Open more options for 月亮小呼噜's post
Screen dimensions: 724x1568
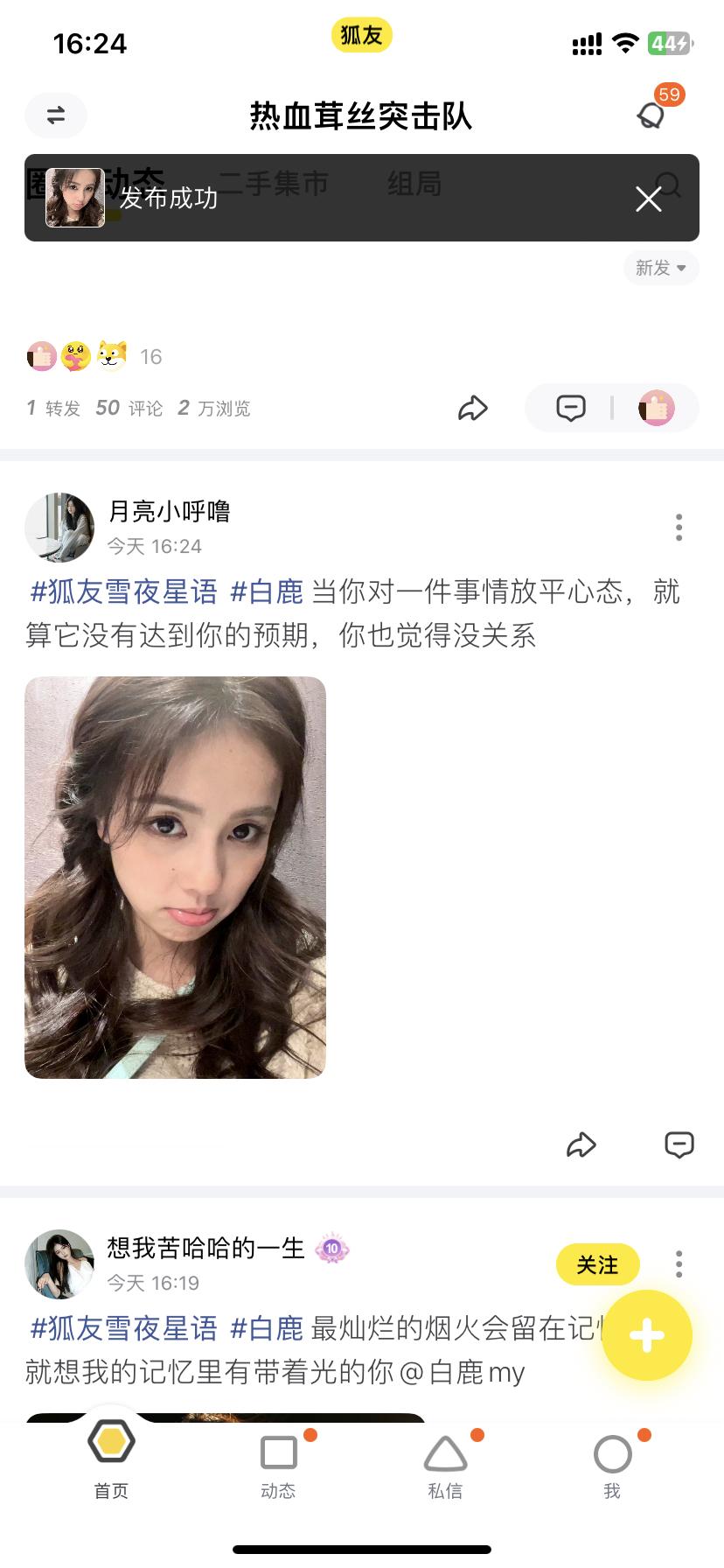point(679,527)
